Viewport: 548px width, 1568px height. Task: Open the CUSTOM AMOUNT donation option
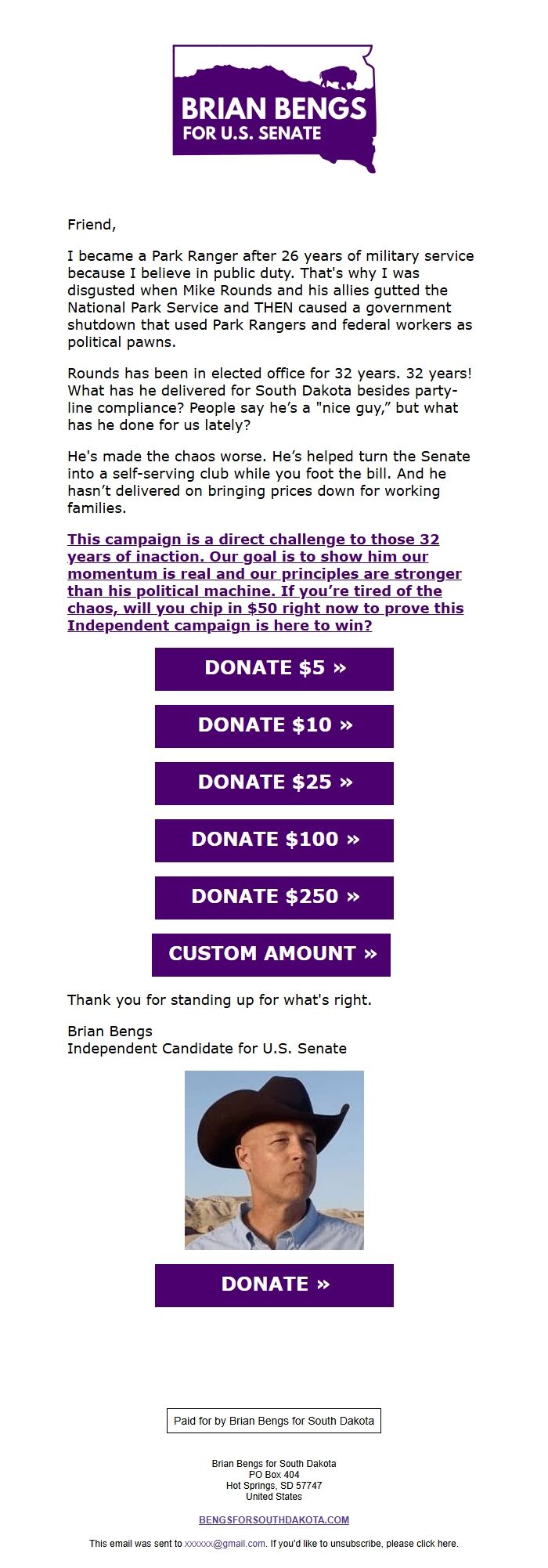click(271, 955)
